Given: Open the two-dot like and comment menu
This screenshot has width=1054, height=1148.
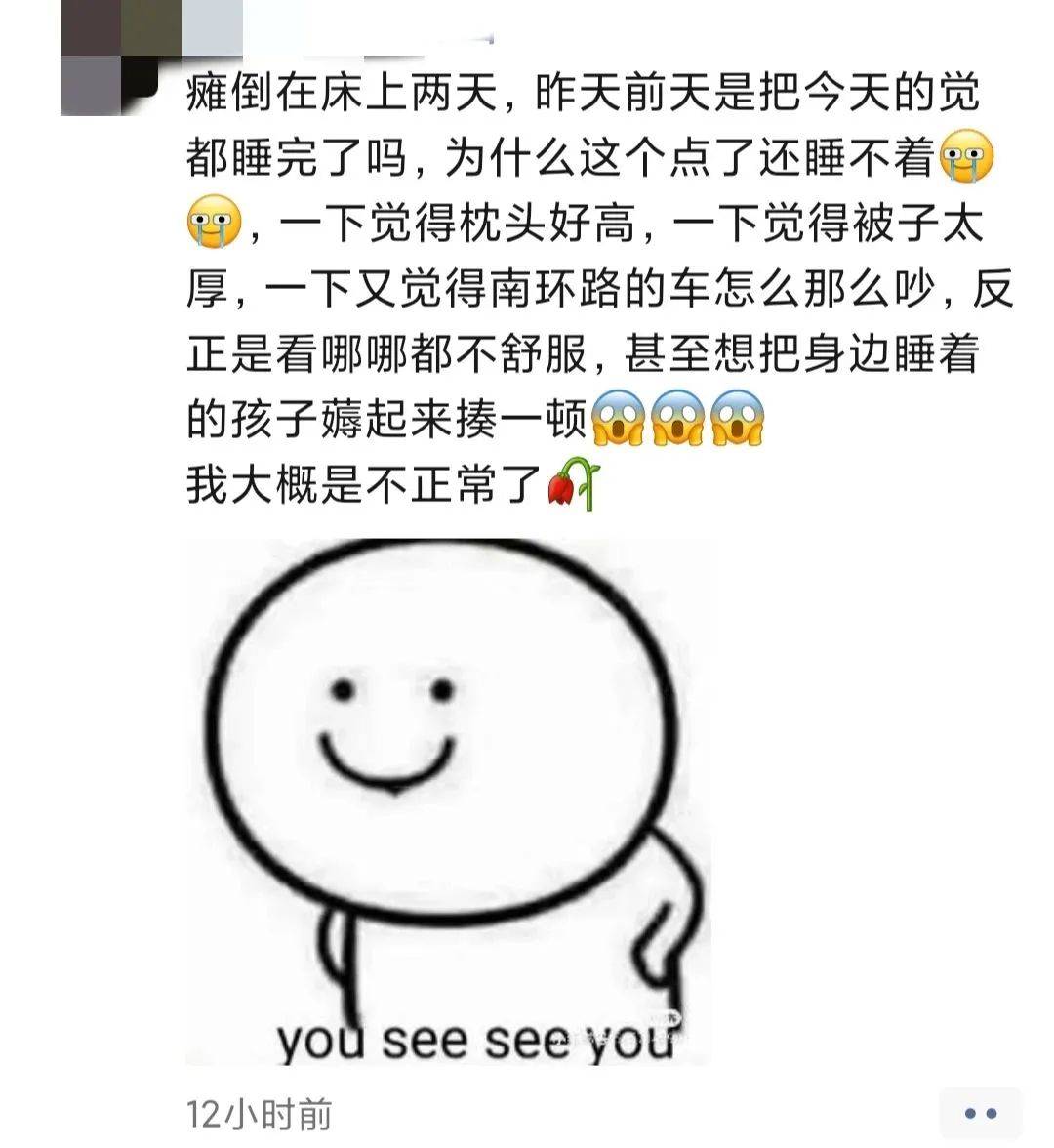Looking at the screenshot, I should pos(979,1114).
